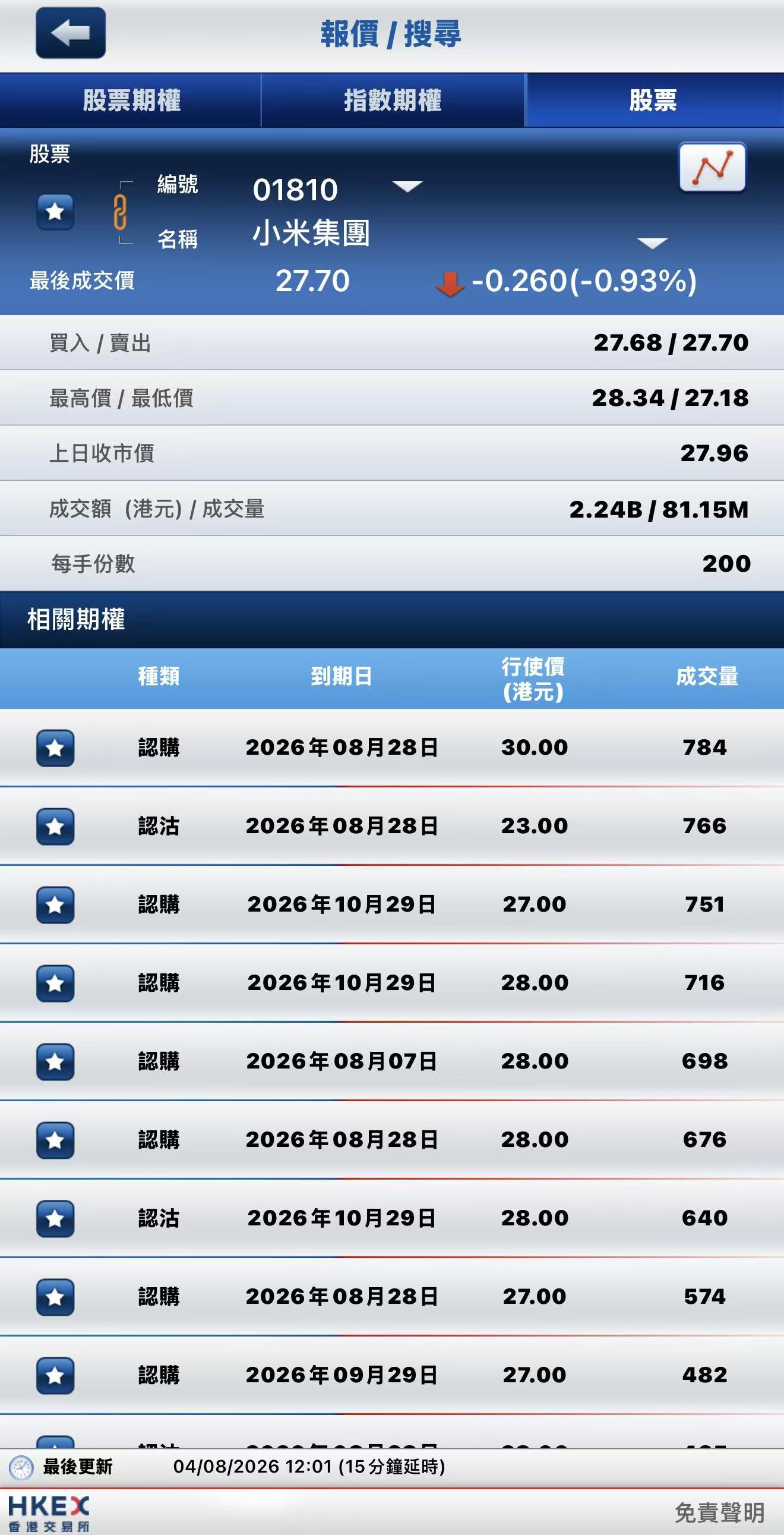Expand the stock code 01810 dropdown

click(407, 187)
